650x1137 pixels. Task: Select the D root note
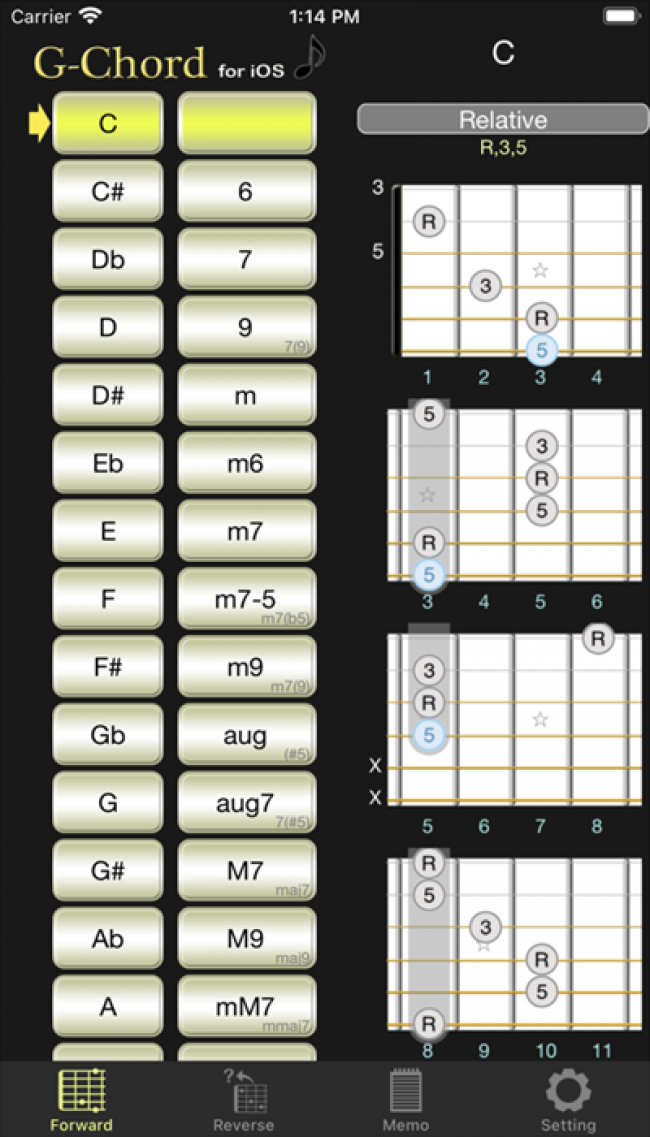[108, 327]
